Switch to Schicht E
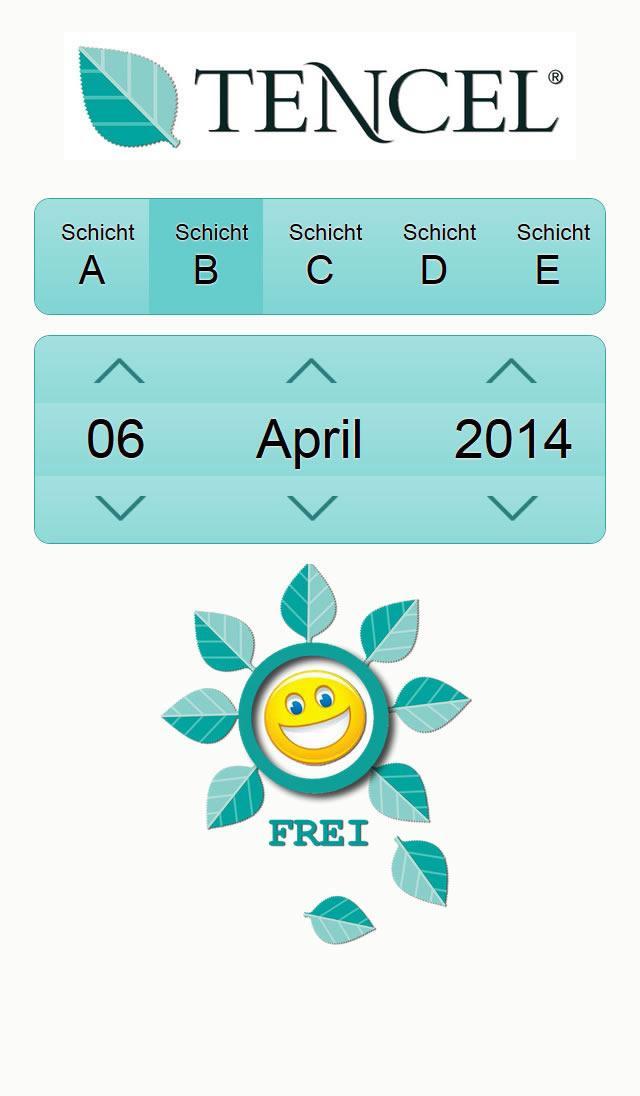The width and height of the screenshot is (640, 1096). [x=548, y=256]
